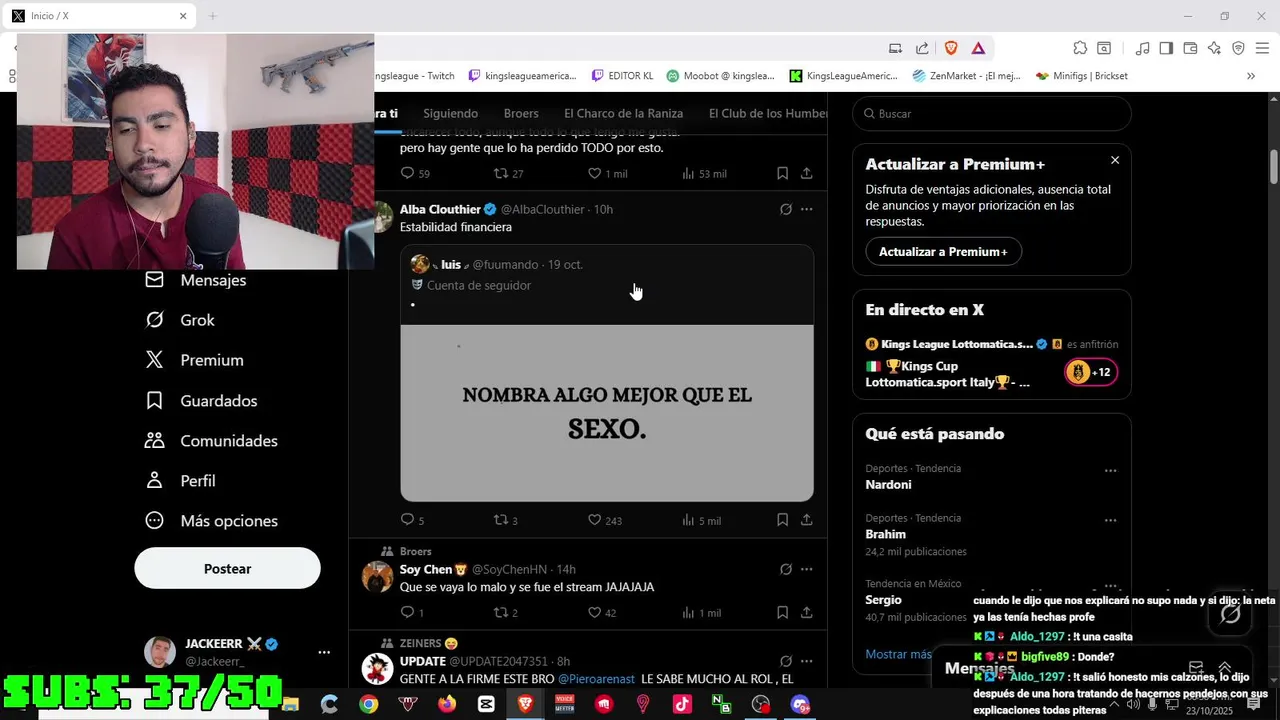This screenshot has width=1280, height=720.
Task: Tap the Actualizar a Premium+ button
Action: pyautogui.click(x=943, y=252)
